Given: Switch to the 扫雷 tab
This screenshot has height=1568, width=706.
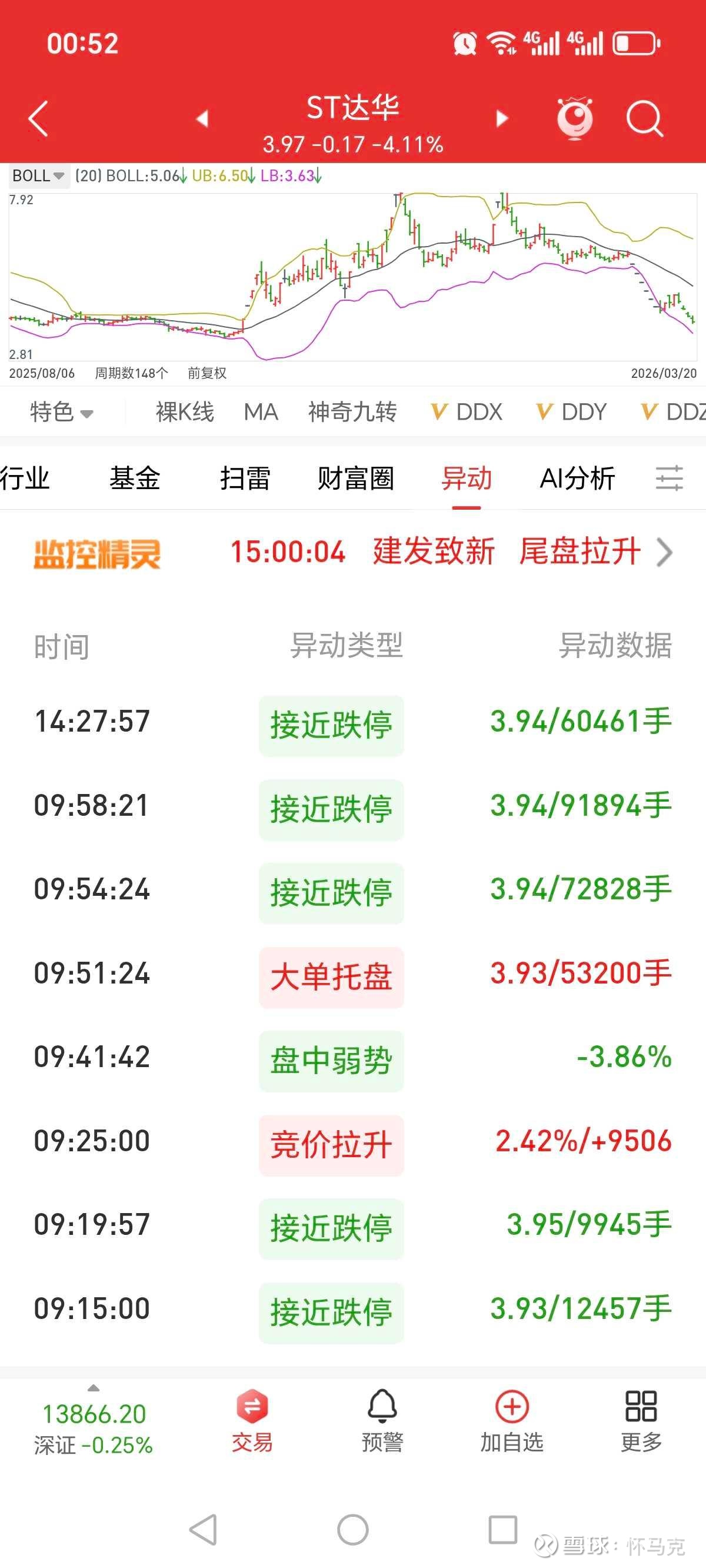Looking at the screenshot, I should tap(245, 478).
